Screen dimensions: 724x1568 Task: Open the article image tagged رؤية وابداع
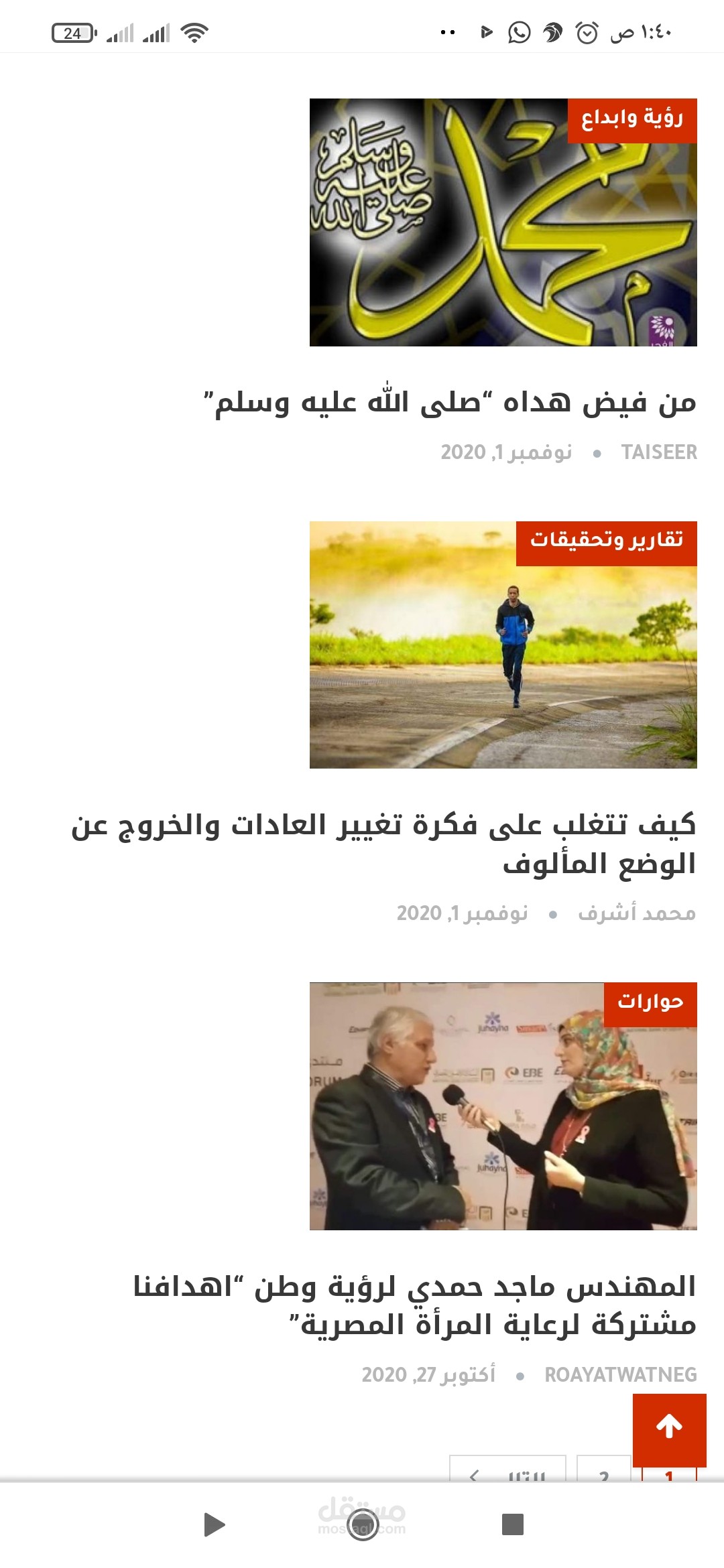pos(503,222)
